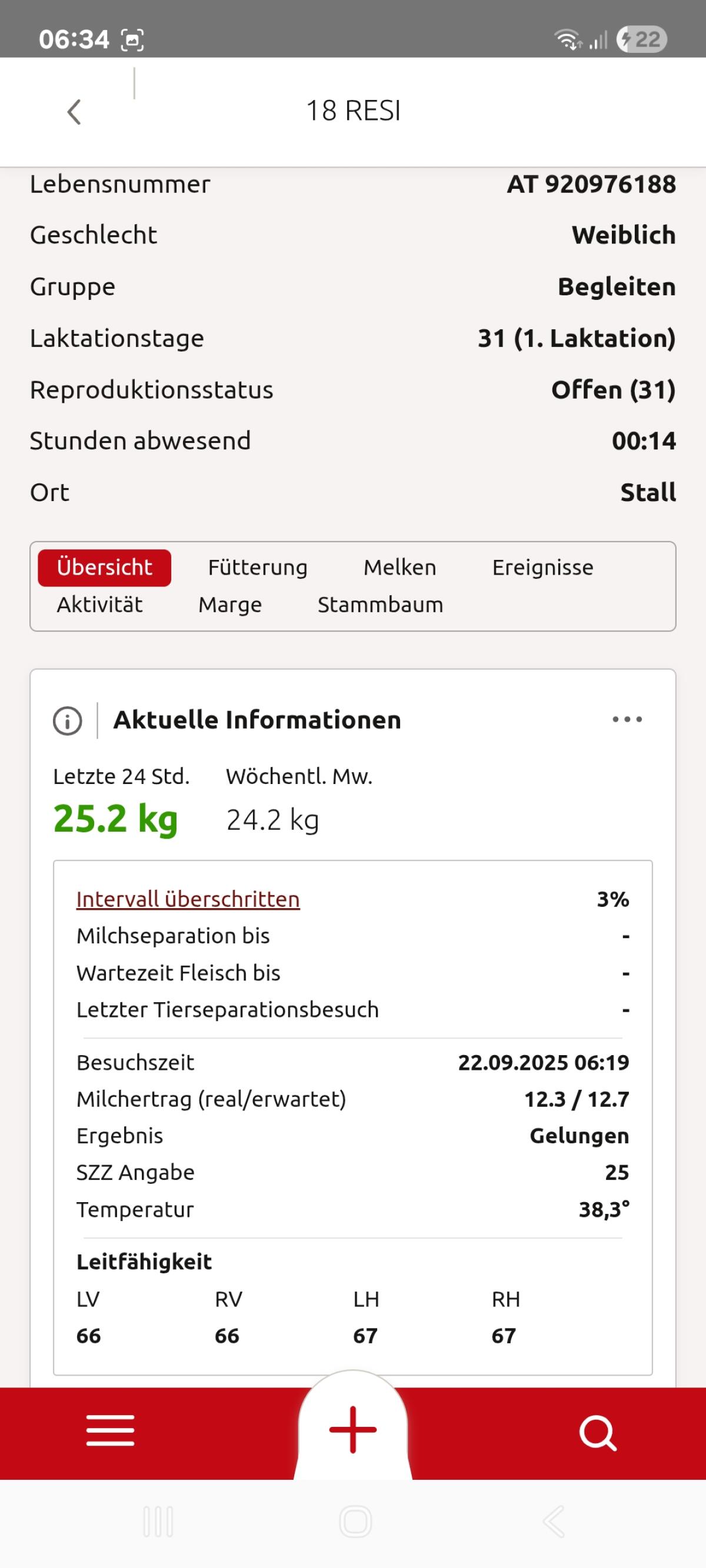The height and width of the screenshot is (1568, 706).
Task: Tap the system home button
Action: [355, 1521]
